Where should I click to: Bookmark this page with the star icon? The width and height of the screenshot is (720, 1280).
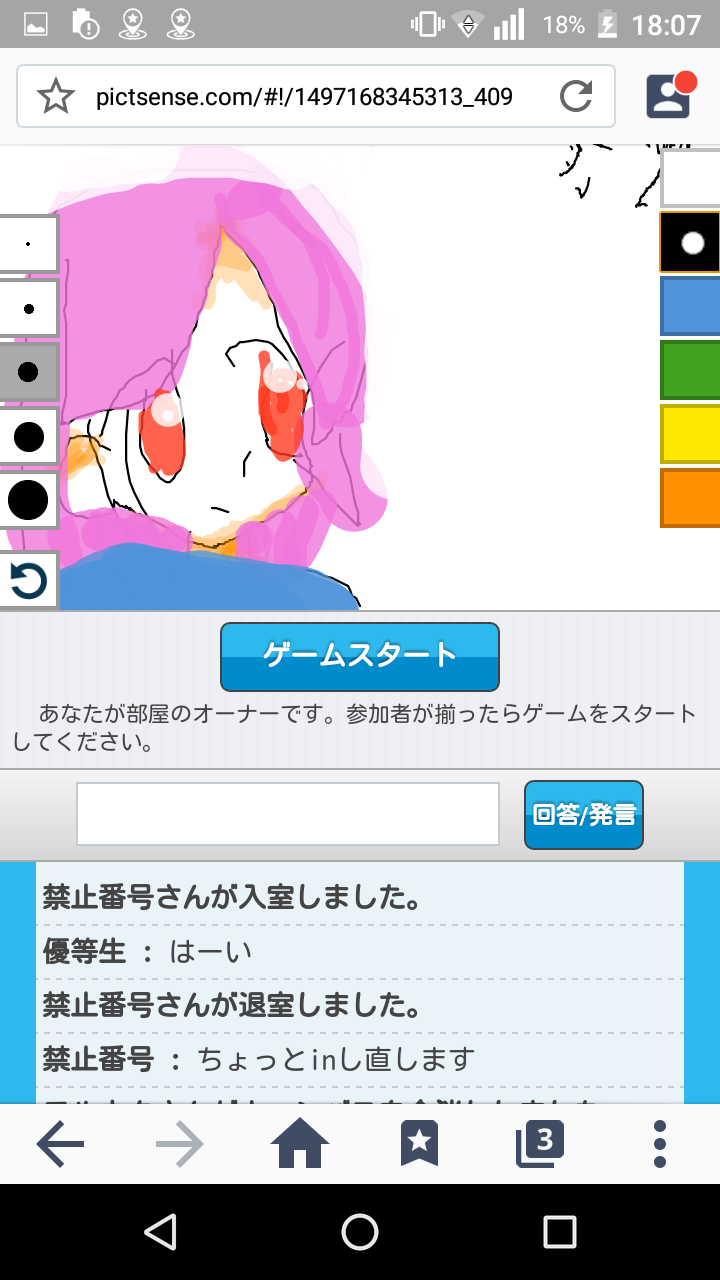click(x=56, y=96)
